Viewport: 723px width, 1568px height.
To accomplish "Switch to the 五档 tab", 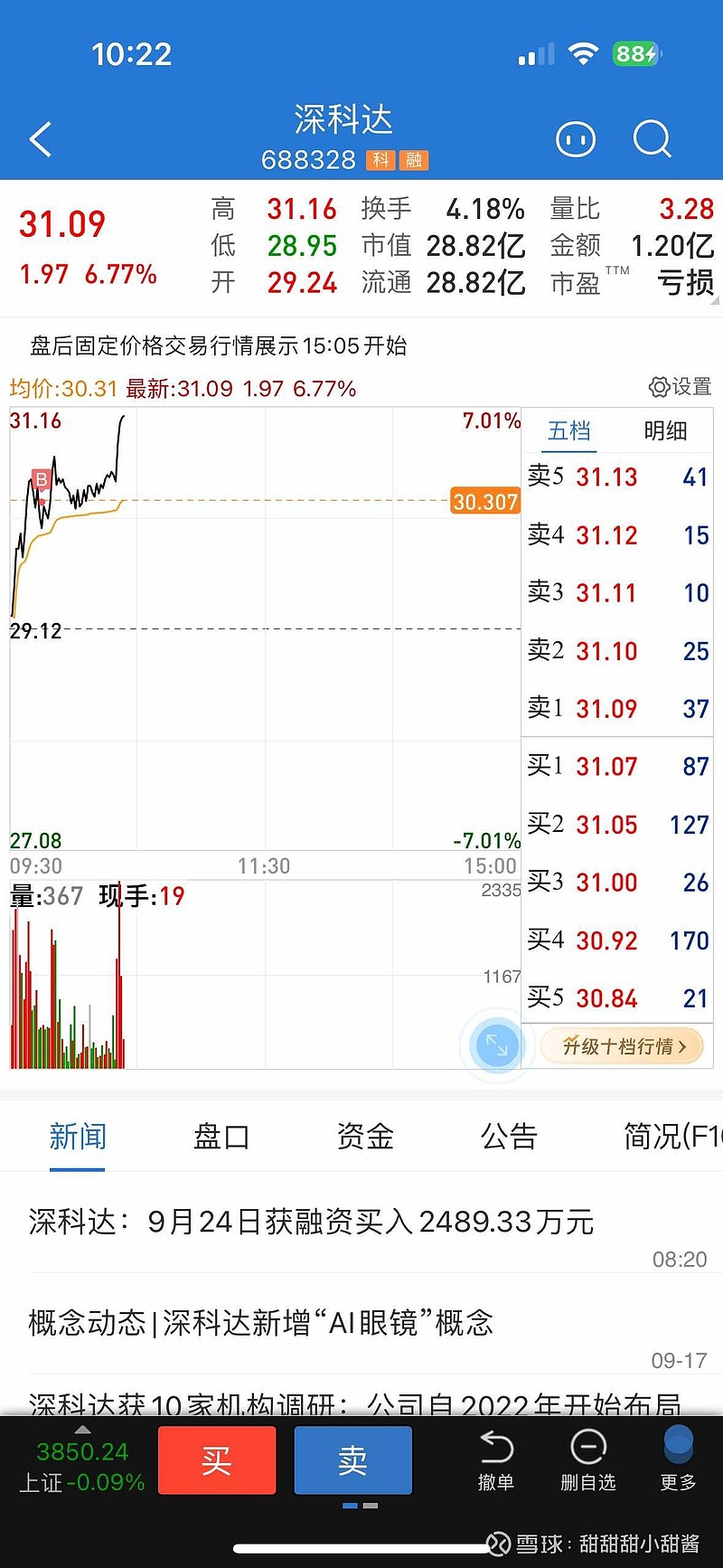I will [569, 431].
